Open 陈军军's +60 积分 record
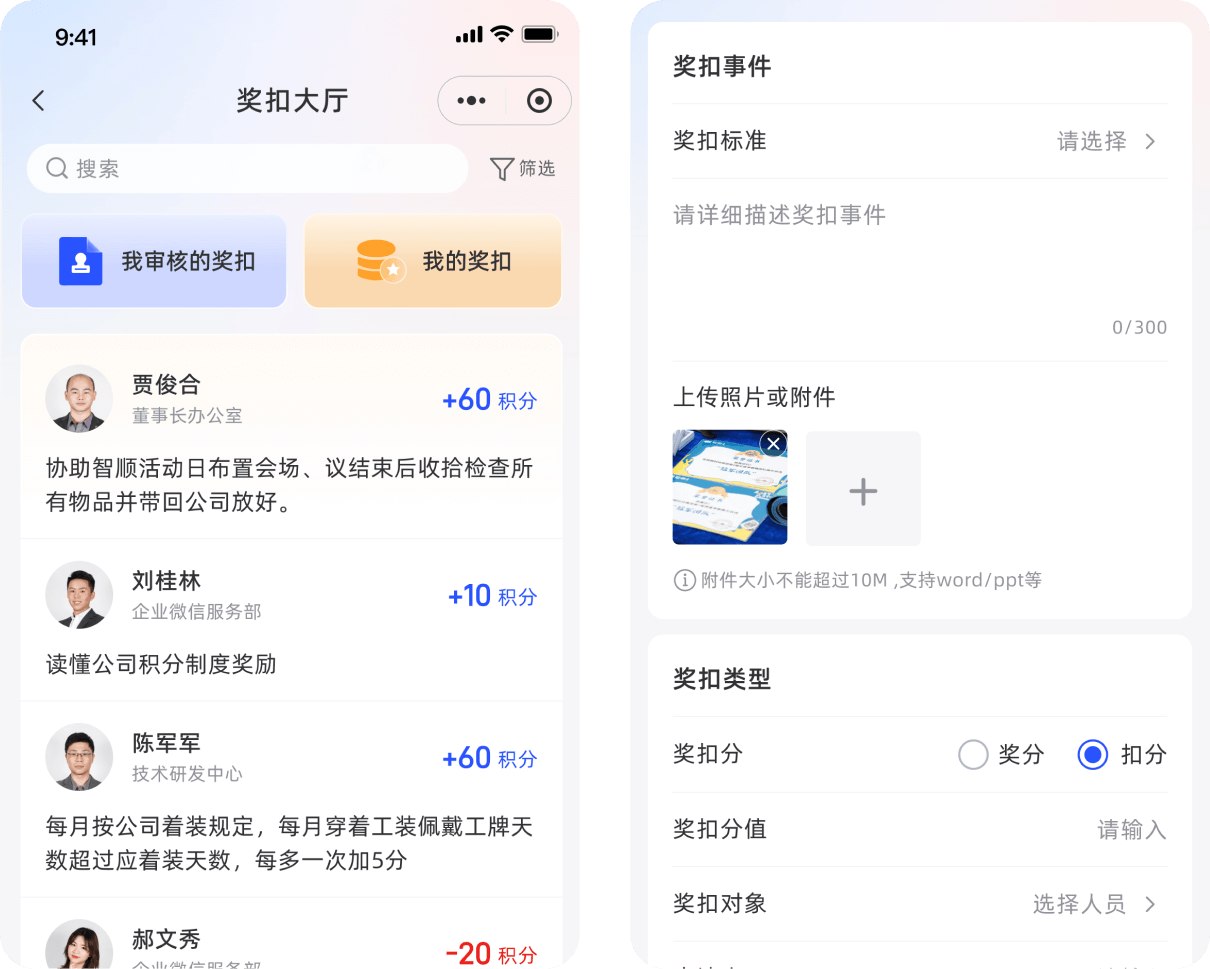 pyautogui.click(x=291, y=800)
